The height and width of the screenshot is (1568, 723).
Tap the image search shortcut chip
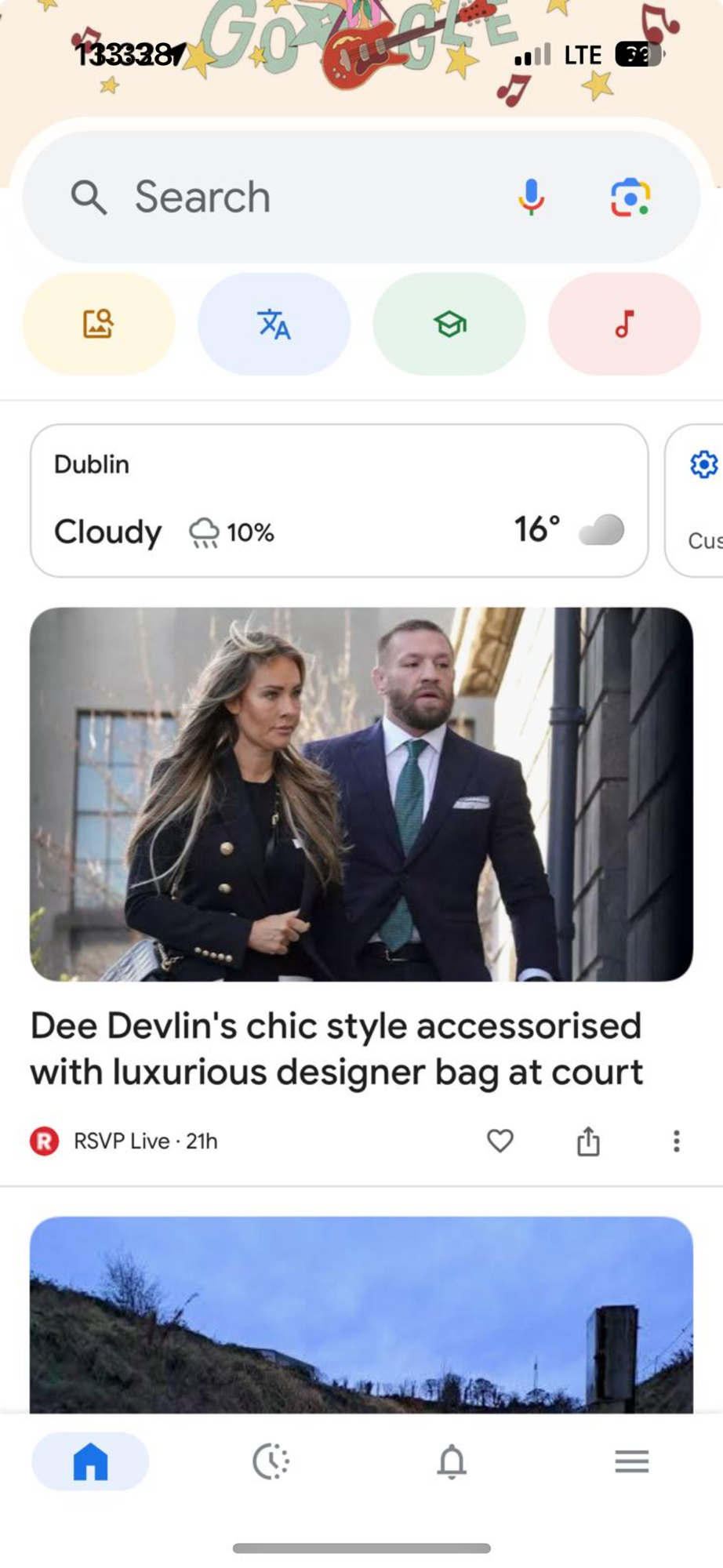[99, 324]
